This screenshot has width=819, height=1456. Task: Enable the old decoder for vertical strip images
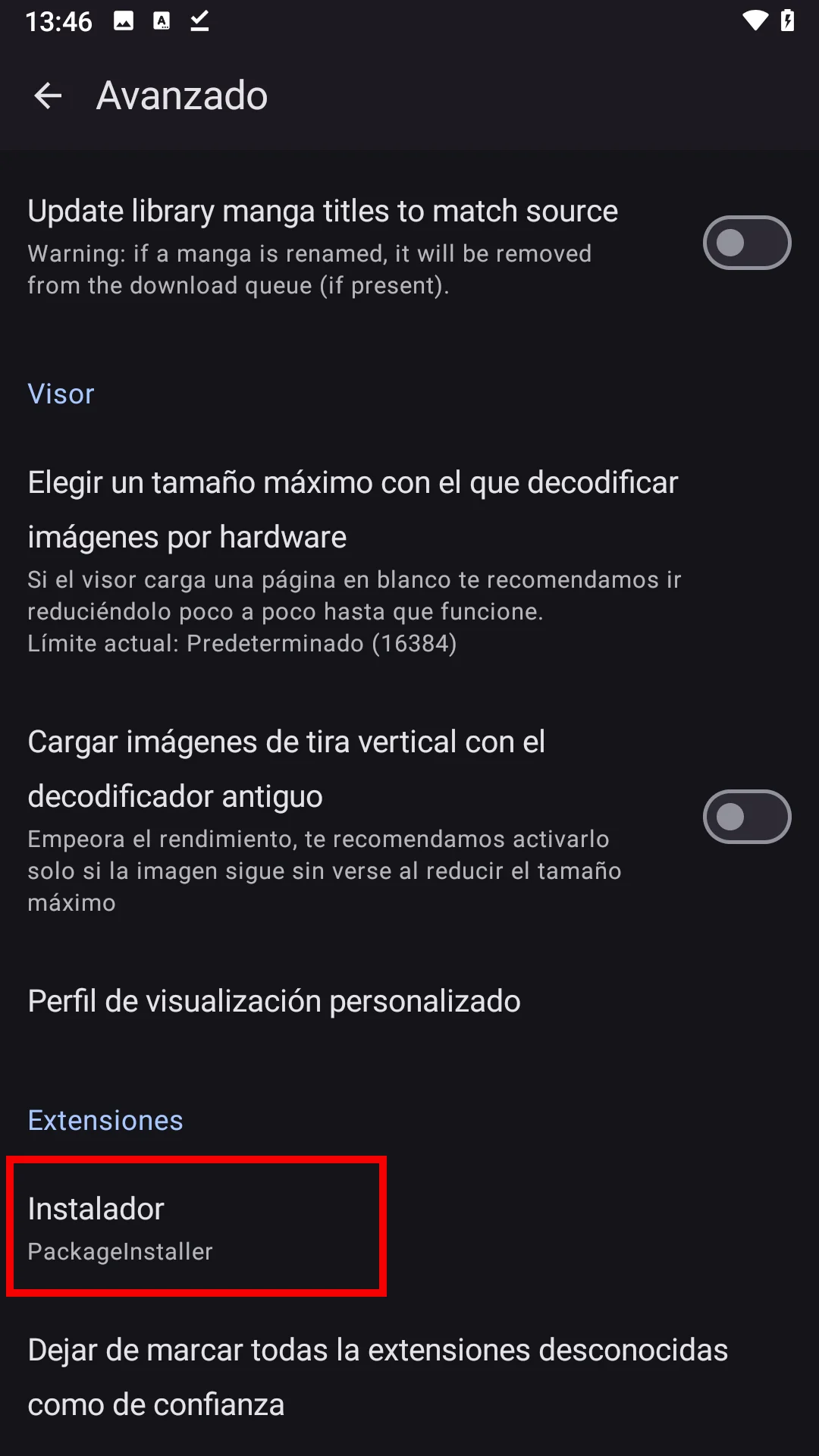746,817
